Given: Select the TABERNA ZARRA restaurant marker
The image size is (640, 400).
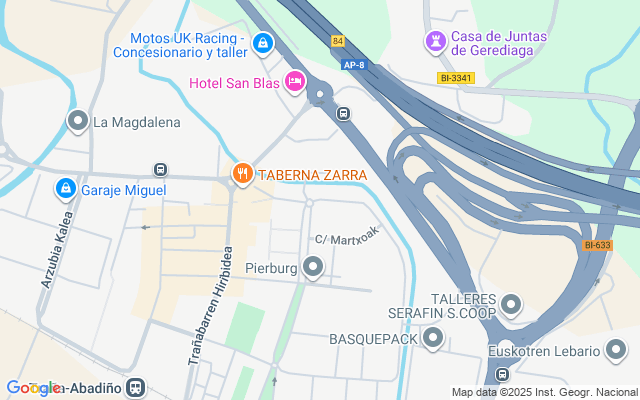Looking at the screenshot, I should 242,174.
